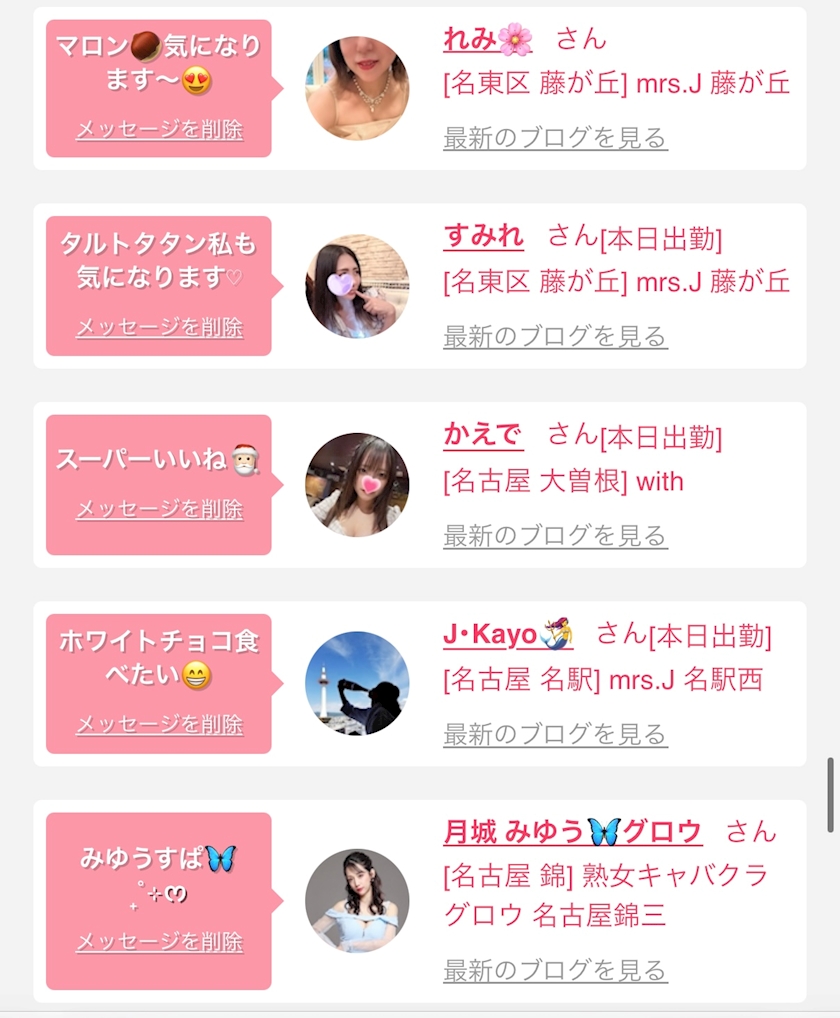
Task: Open すみれ's profile name link
Action: [483, 237]
